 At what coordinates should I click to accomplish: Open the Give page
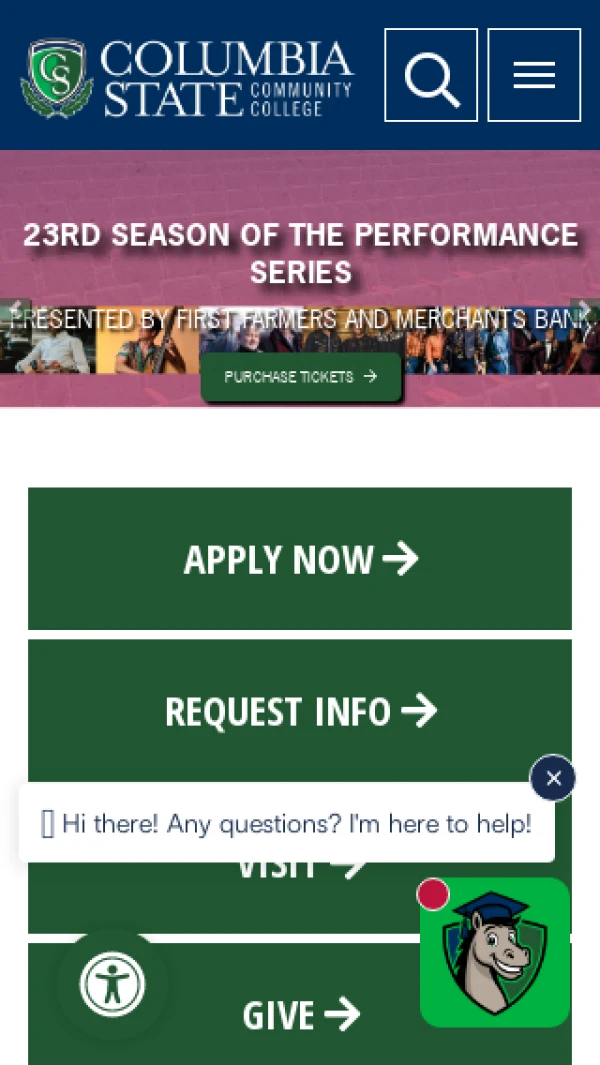(300, 1015)
